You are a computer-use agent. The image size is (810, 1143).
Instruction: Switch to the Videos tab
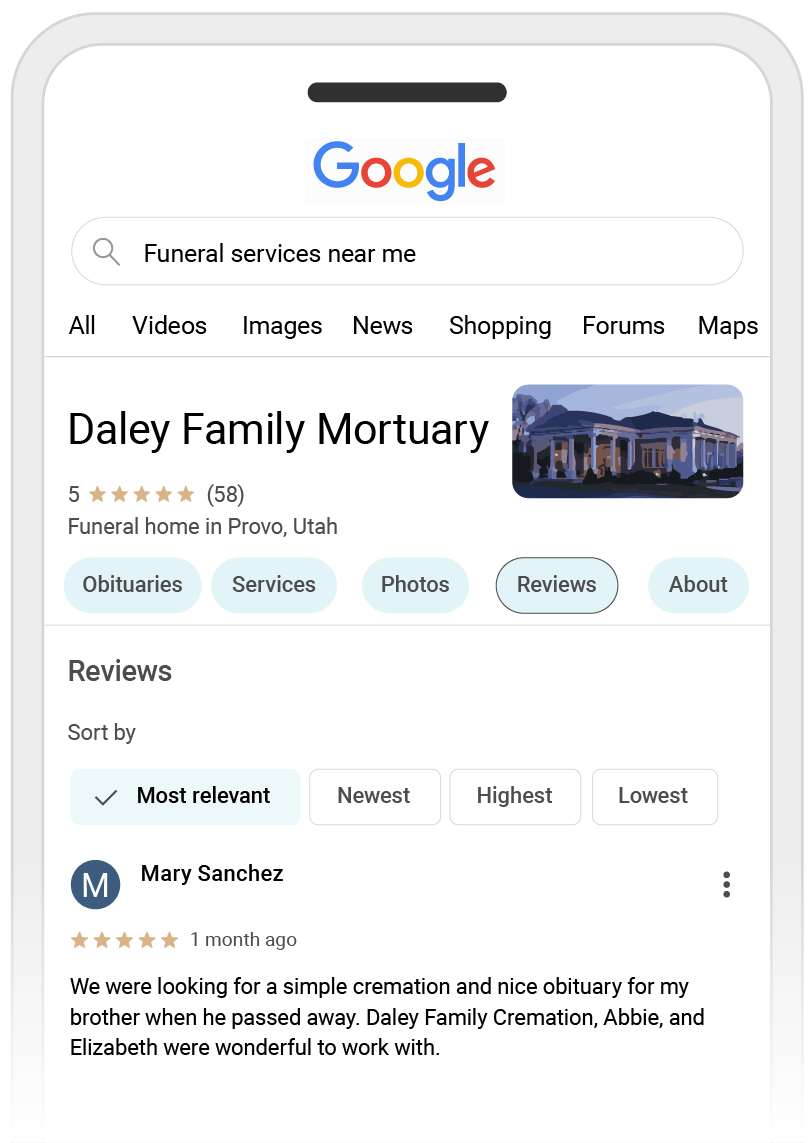click(169, 326)
